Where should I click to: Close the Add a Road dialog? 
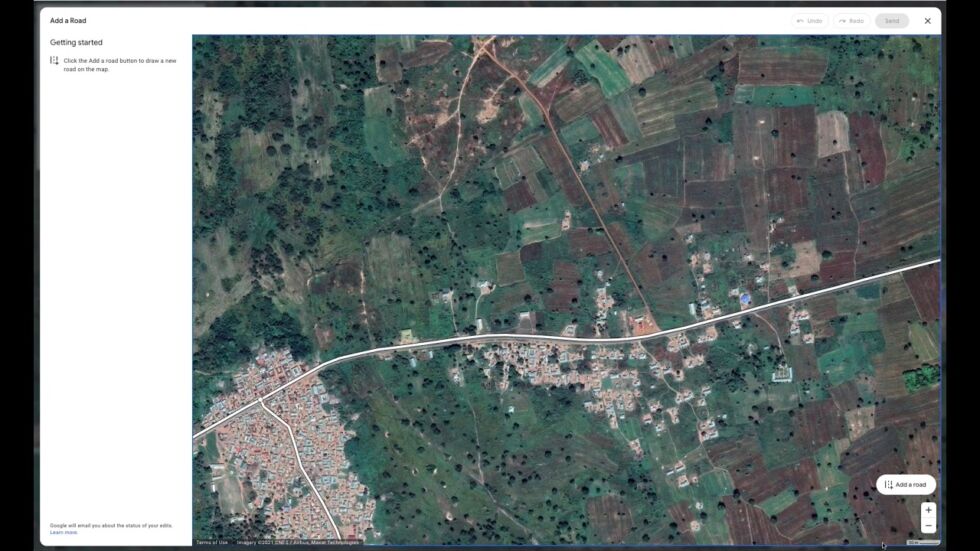point(927,21)
